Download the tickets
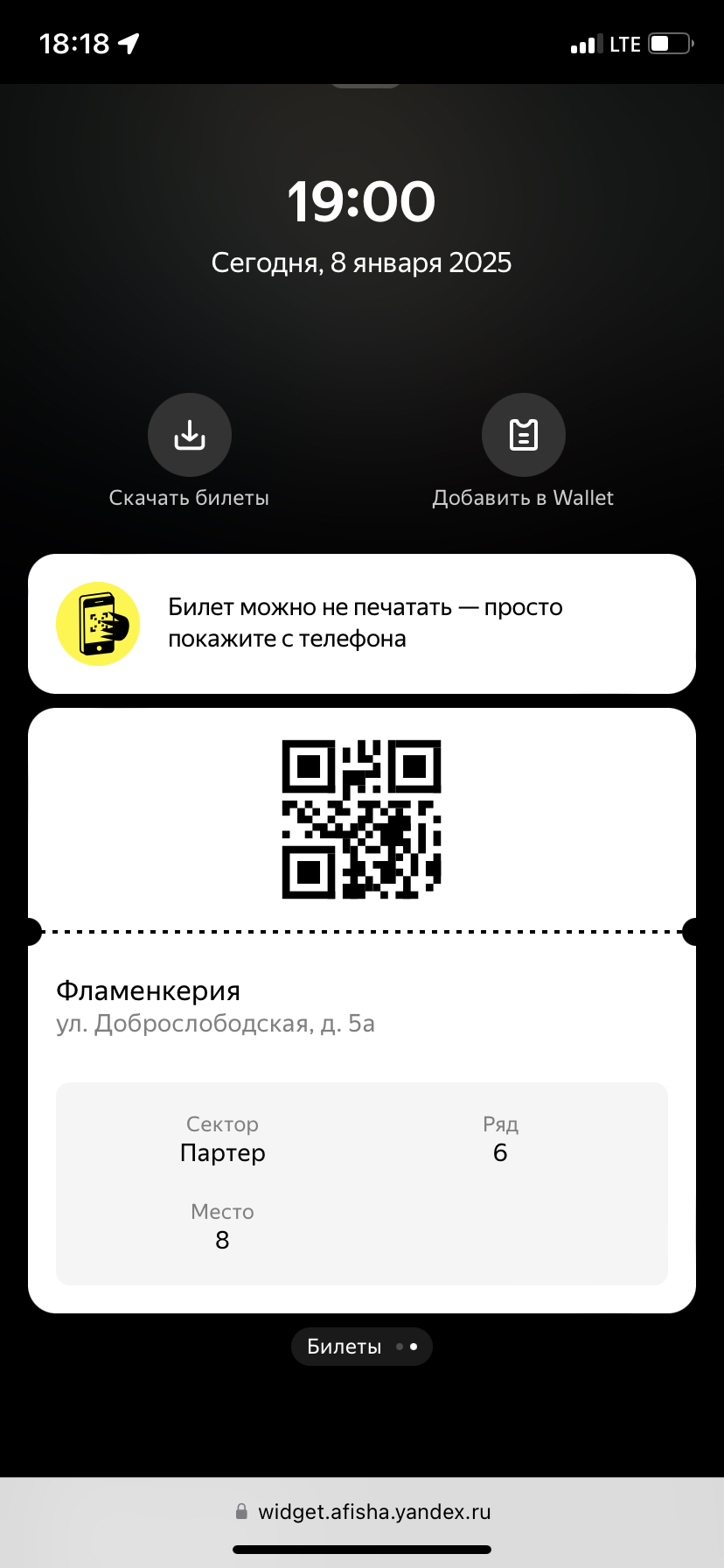 click(x=189, y=436)
